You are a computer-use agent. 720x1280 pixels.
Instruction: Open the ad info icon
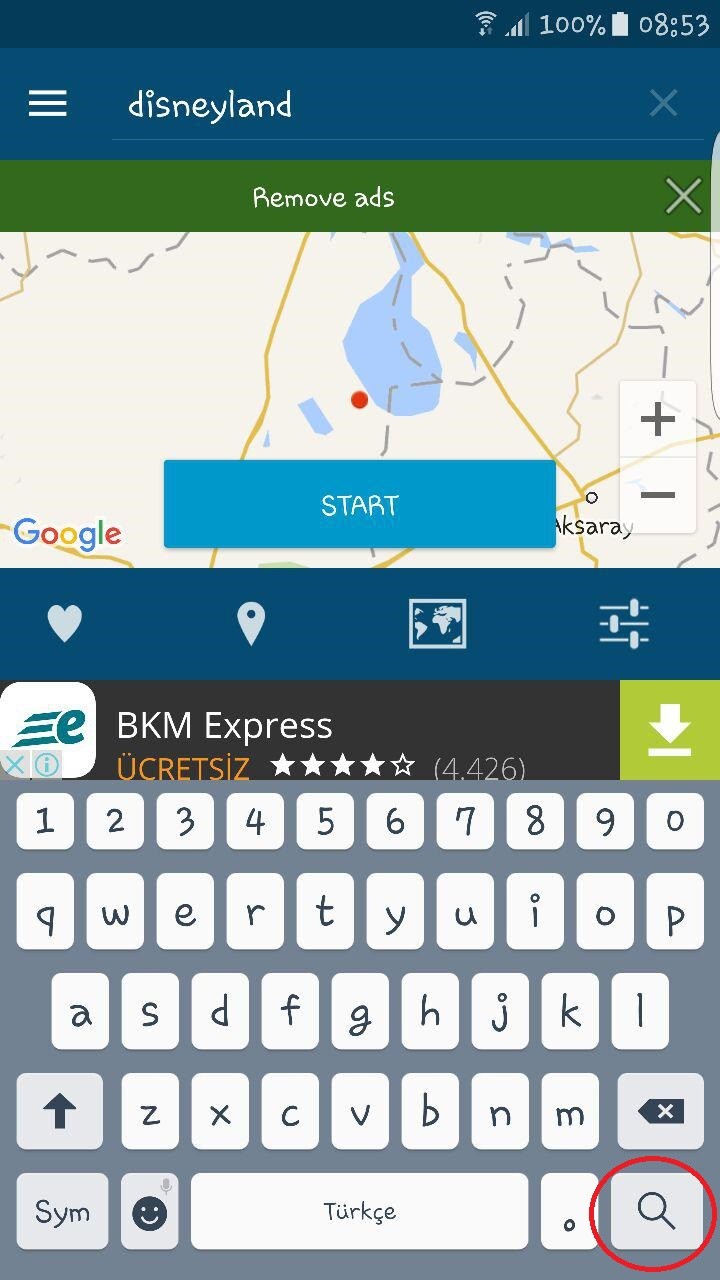coord(46,765)
